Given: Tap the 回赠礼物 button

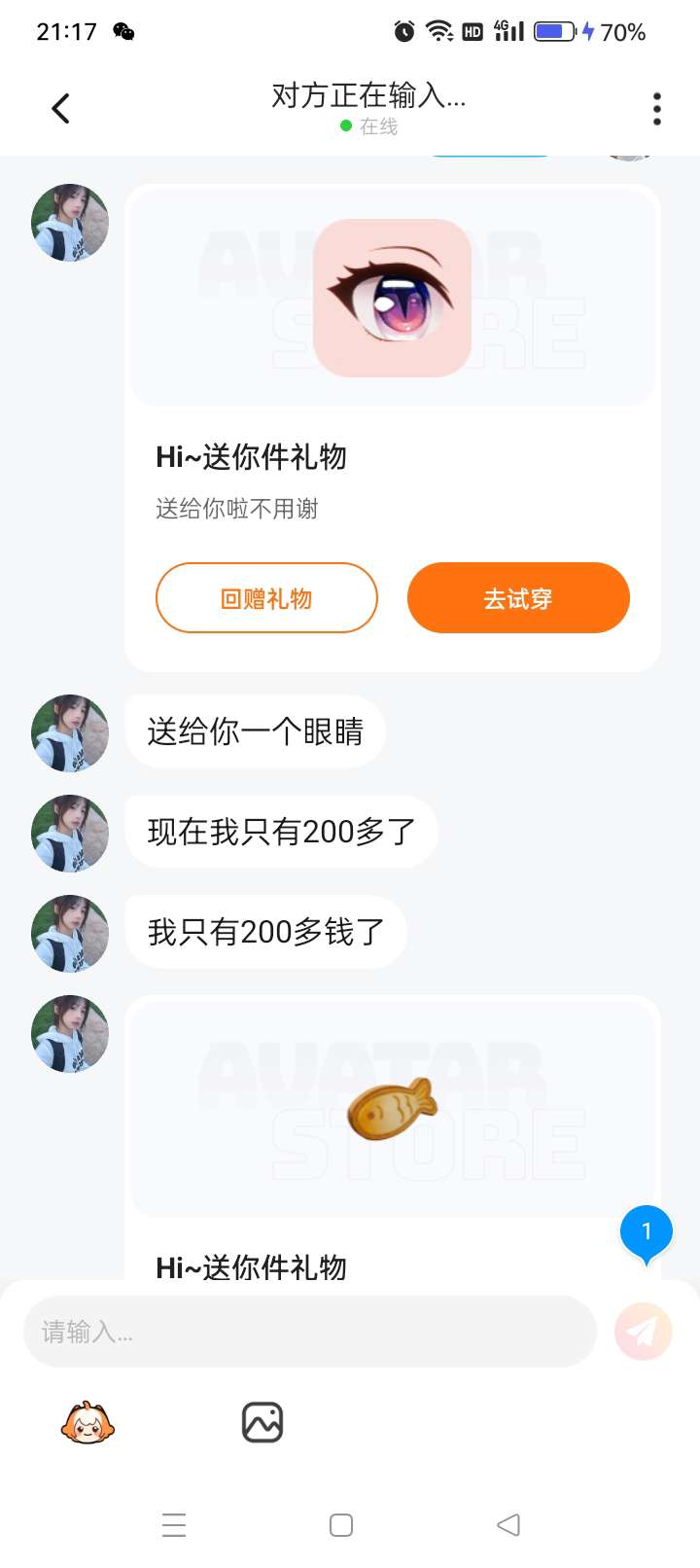Looking at the screenshot, I should (x=266, y=598).
